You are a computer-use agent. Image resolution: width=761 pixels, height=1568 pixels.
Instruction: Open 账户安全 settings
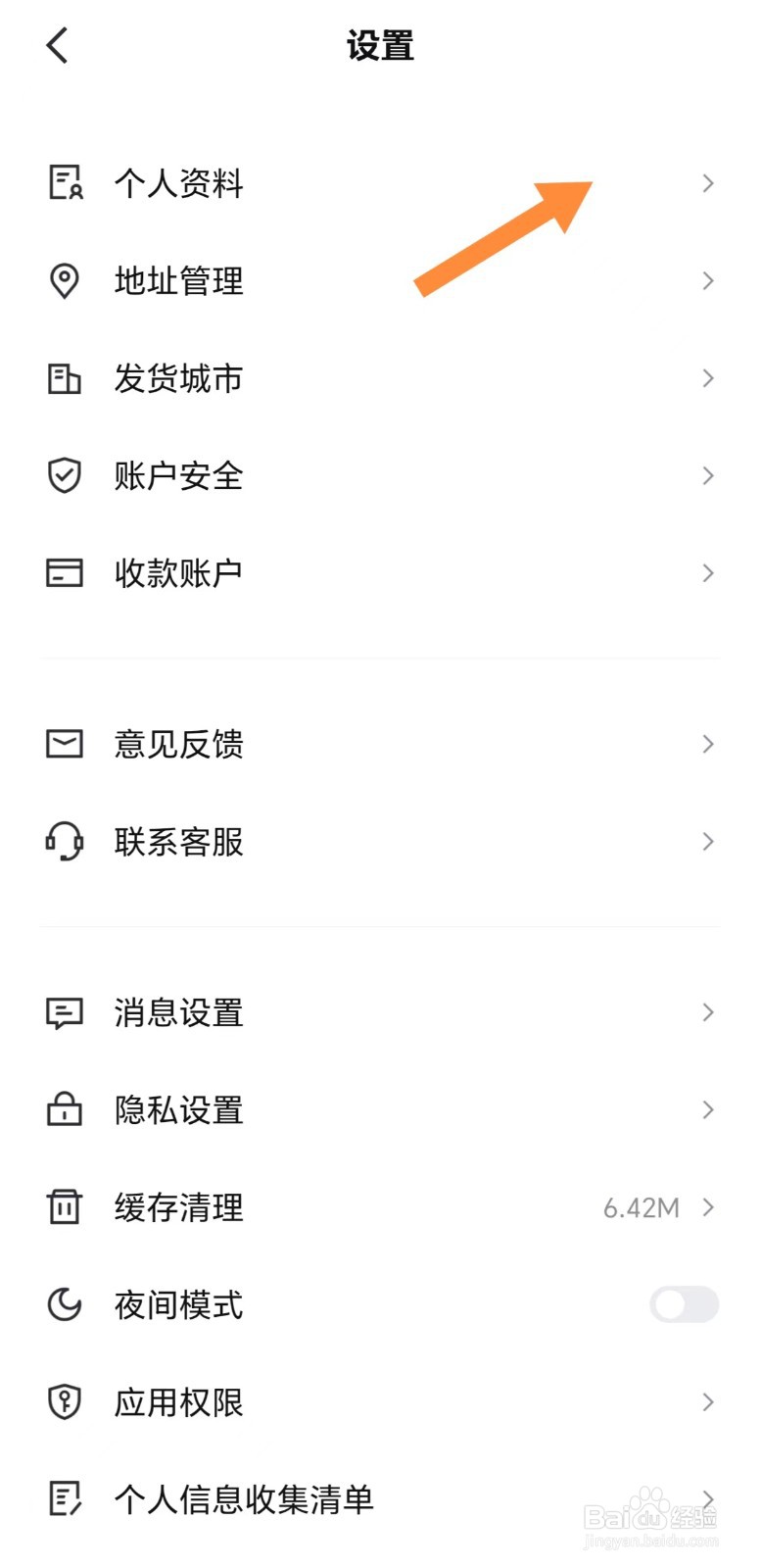click(x=179, y=476)
